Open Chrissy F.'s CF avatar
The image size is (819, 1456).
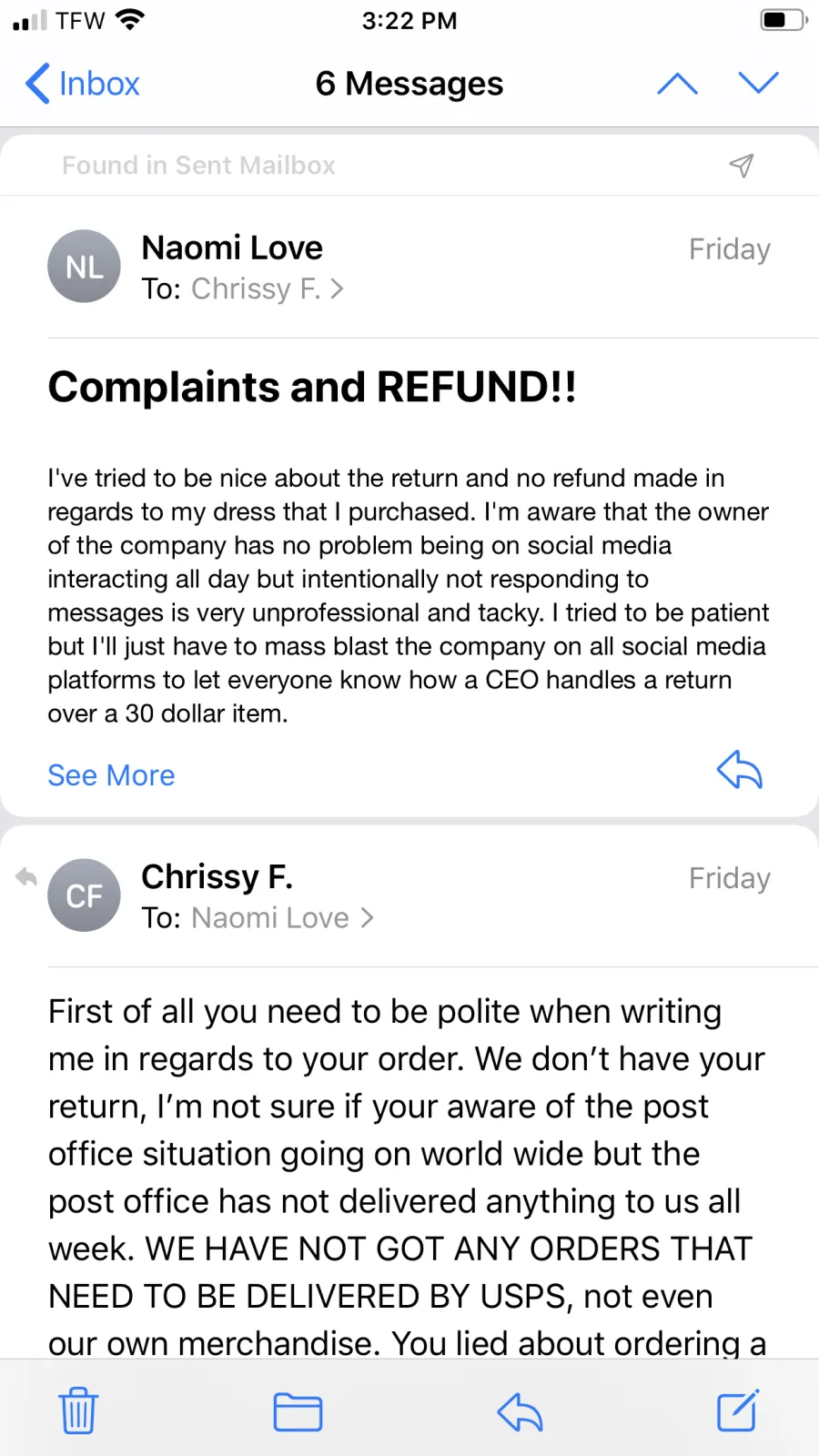[x=84, y=895]
